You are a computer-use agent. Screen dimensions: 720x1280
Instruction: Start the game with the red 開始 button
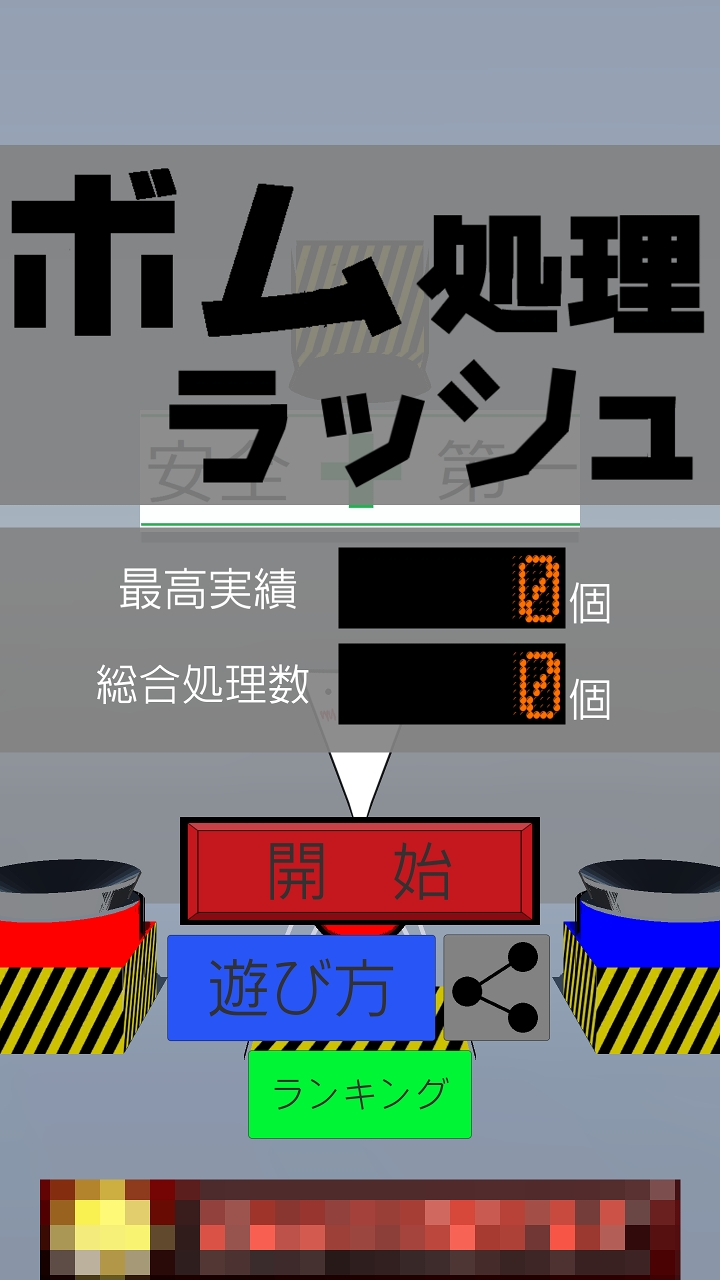point(360,872)
